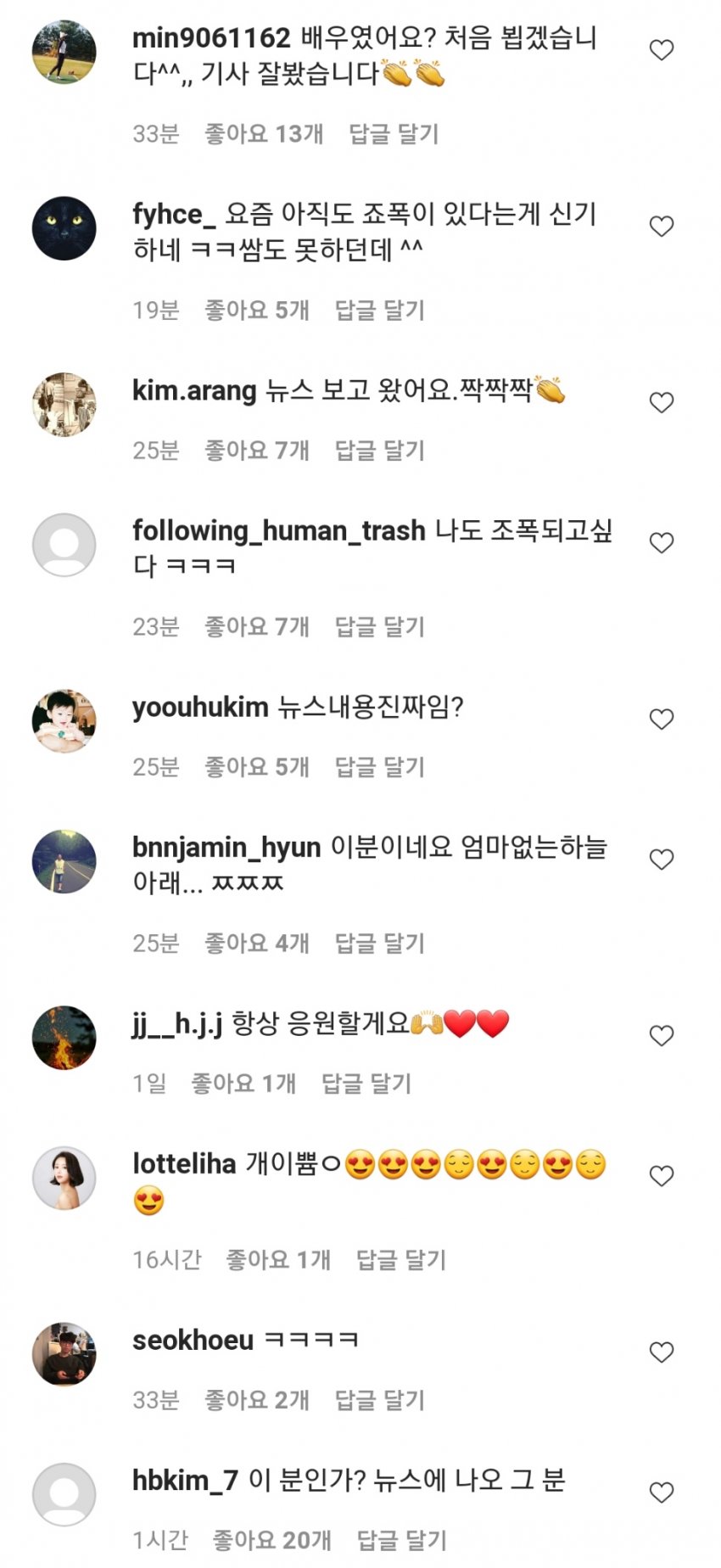View likes on jj__h.j.j's comment
Image resolution: width=721 pixels, height=1568 pixels.
point(243,1084)
